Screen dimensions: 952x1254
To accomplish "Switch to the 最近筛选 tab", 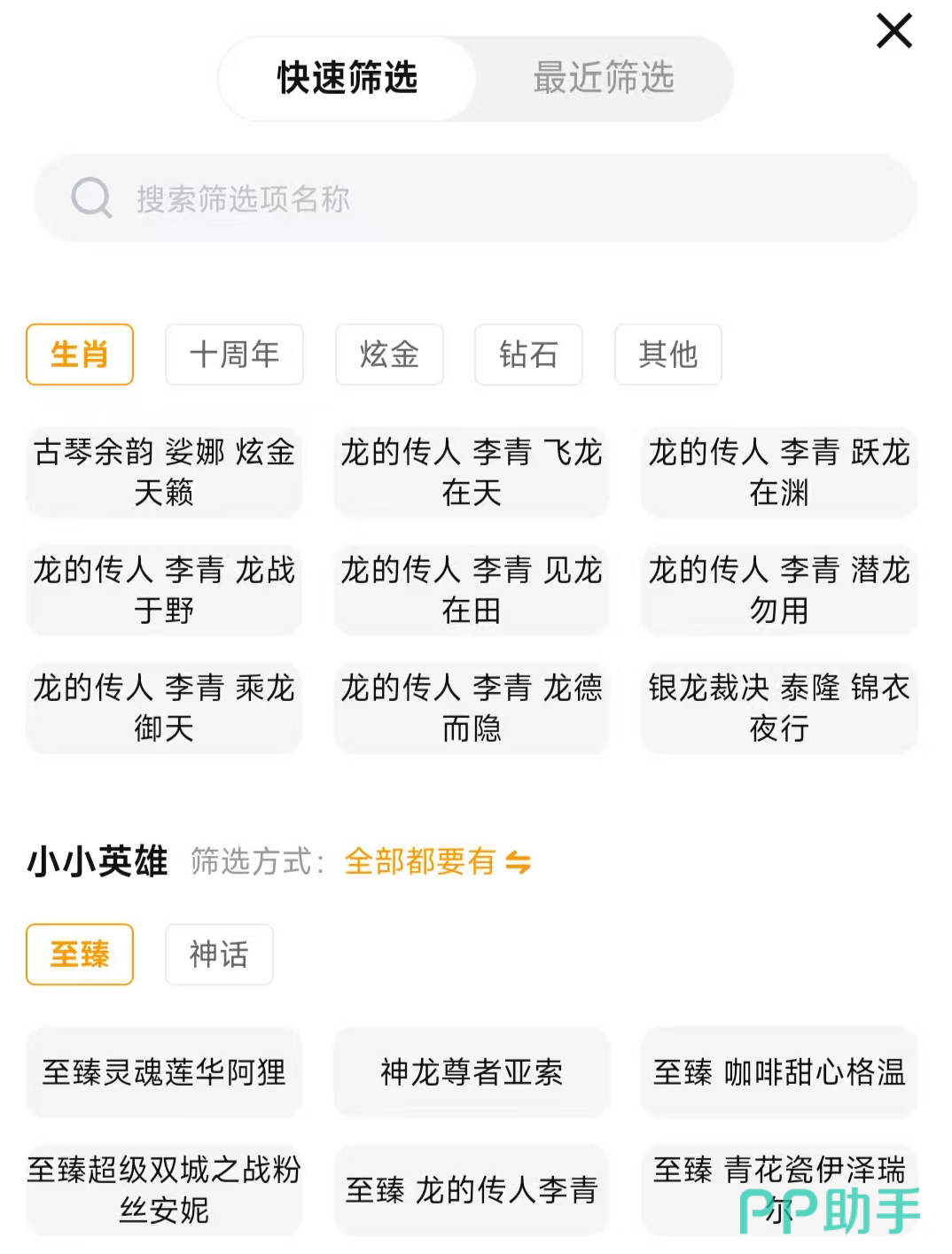I will click(604, 78).
